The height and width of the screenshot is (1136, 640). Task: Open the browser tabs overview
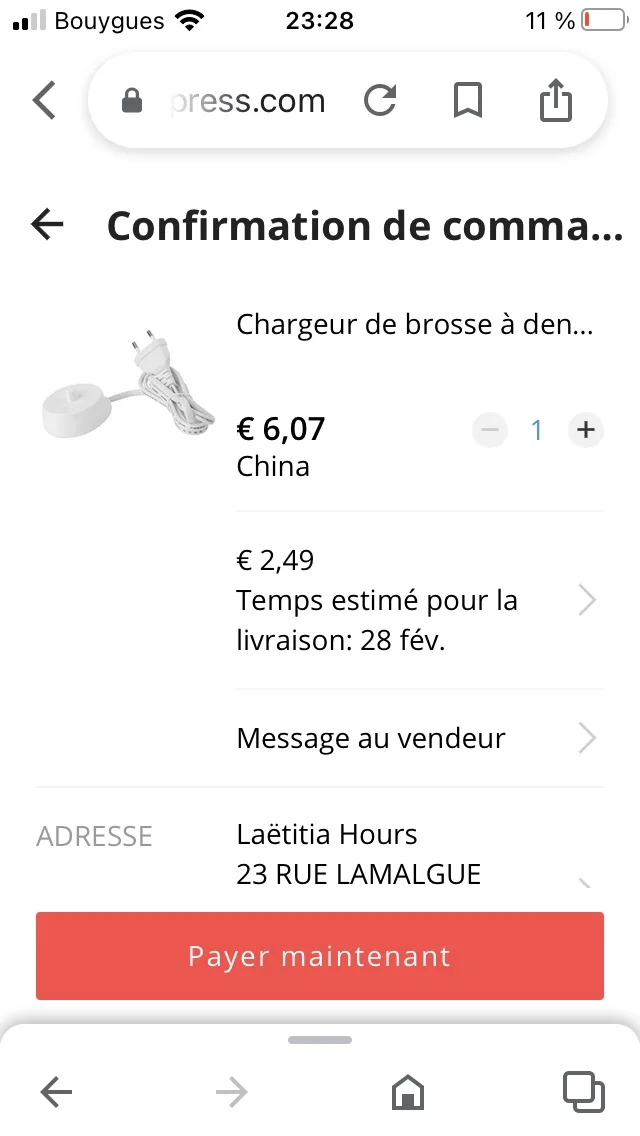[583, 1091]
